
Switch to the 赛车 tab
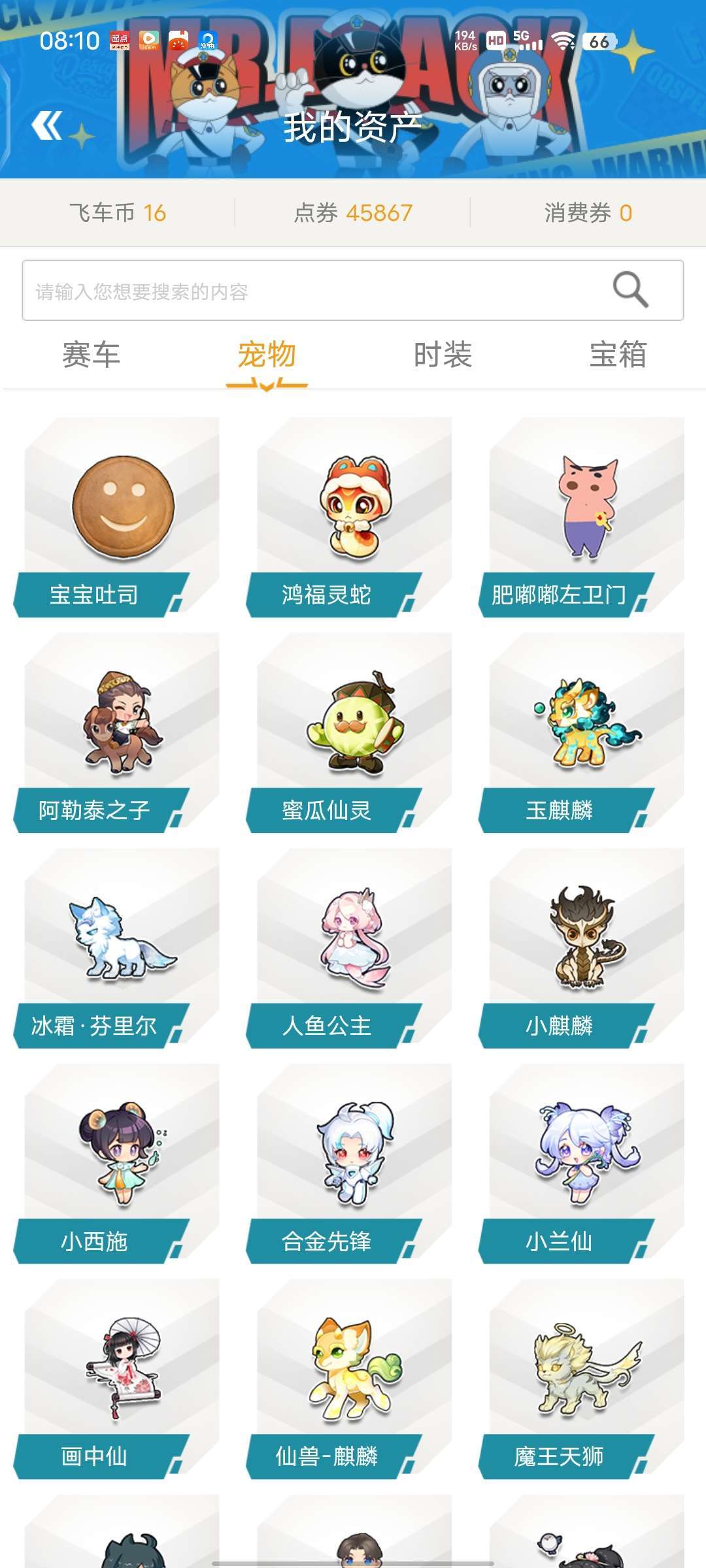[x=91, y=355]
